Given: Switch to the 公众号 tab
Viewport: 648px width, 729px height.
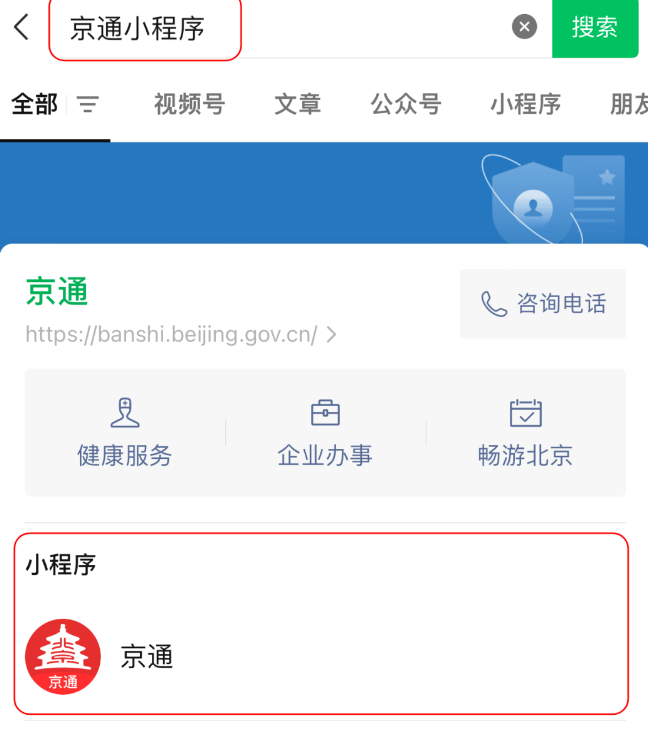Looking at the screenshot, I should pos(406,104).
